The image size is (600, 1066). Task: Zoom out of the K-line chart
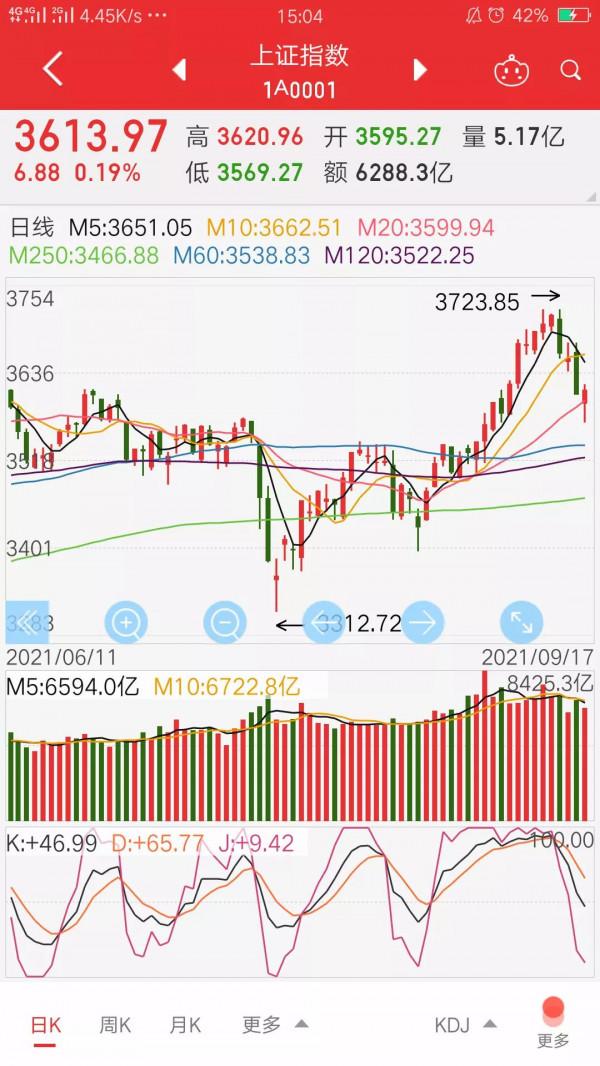click(224, 623)
